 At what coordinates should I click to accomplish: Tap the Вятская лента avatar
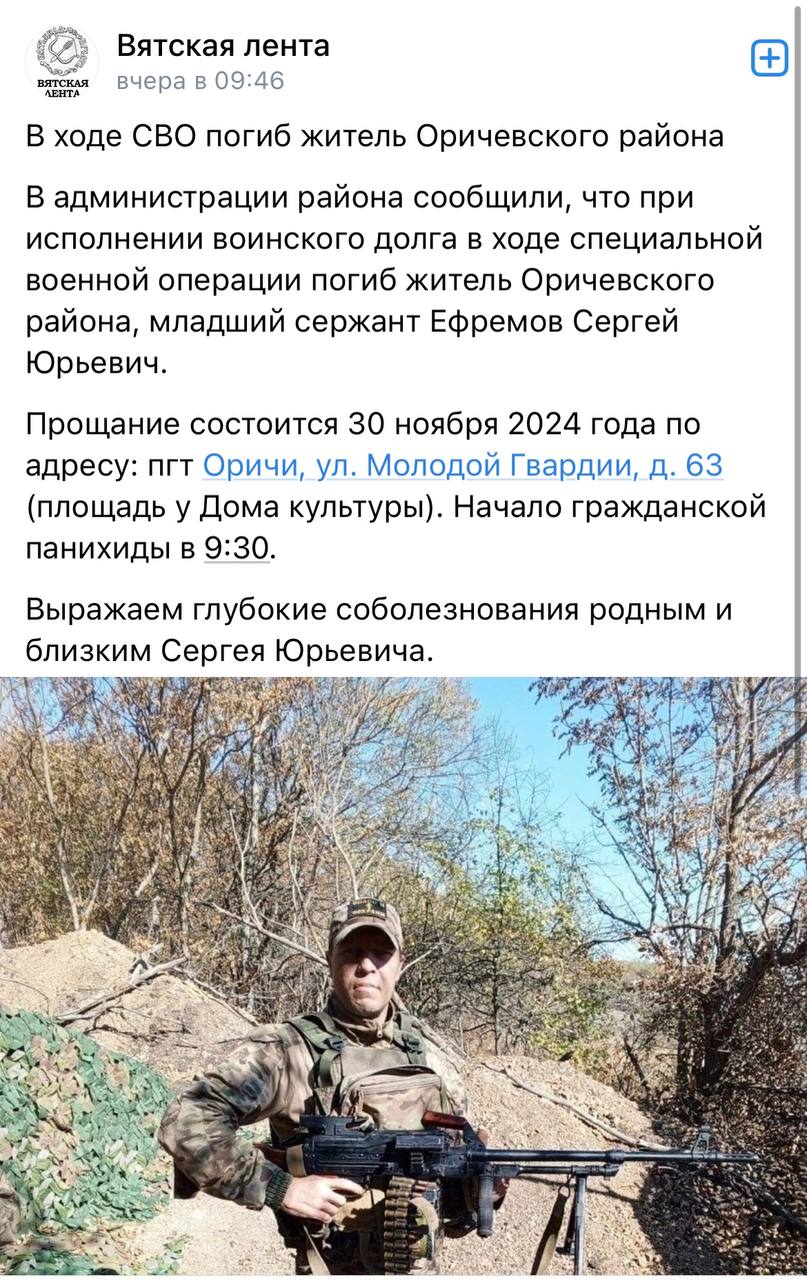click(x=62, y=60)
